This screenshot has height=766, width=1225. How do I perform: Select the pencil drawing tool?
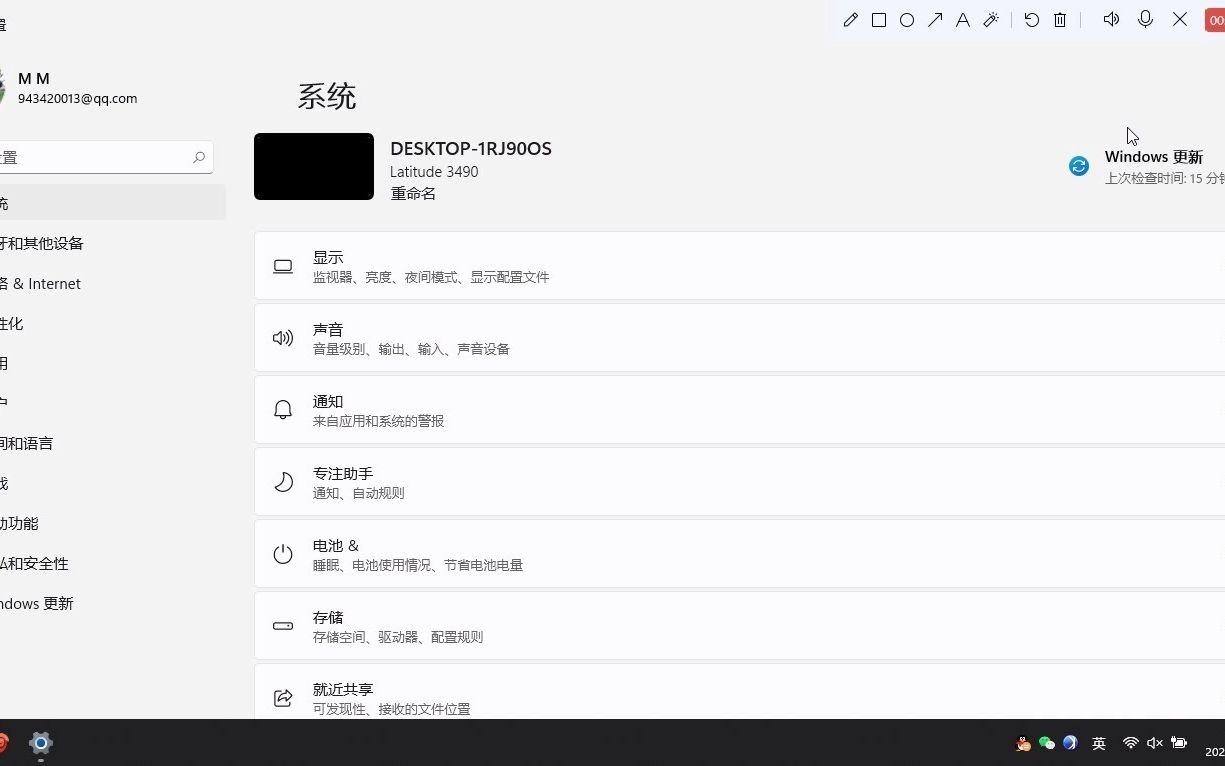point(851,20)
